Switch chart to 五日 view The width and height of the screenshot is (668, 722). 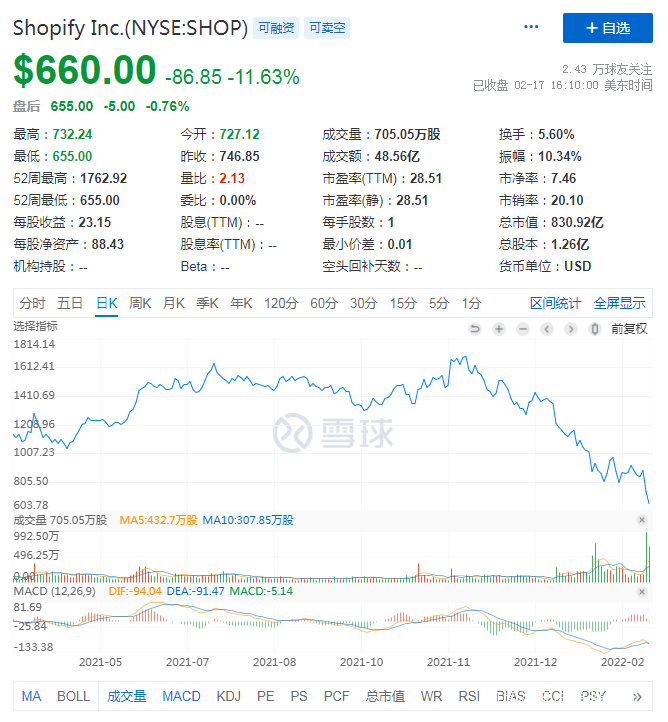click(70, 303)
